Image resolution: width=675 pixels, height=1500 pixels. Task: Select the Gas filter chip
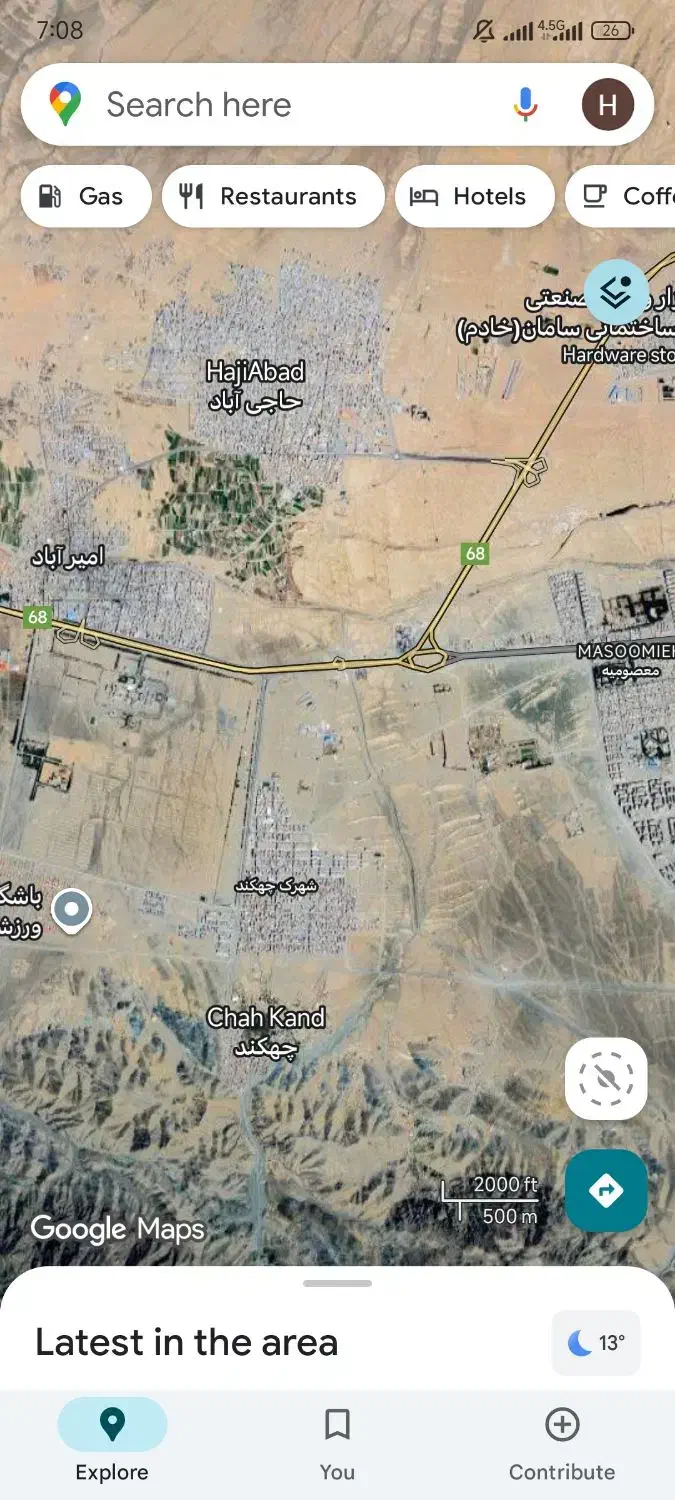coord(86,196)
